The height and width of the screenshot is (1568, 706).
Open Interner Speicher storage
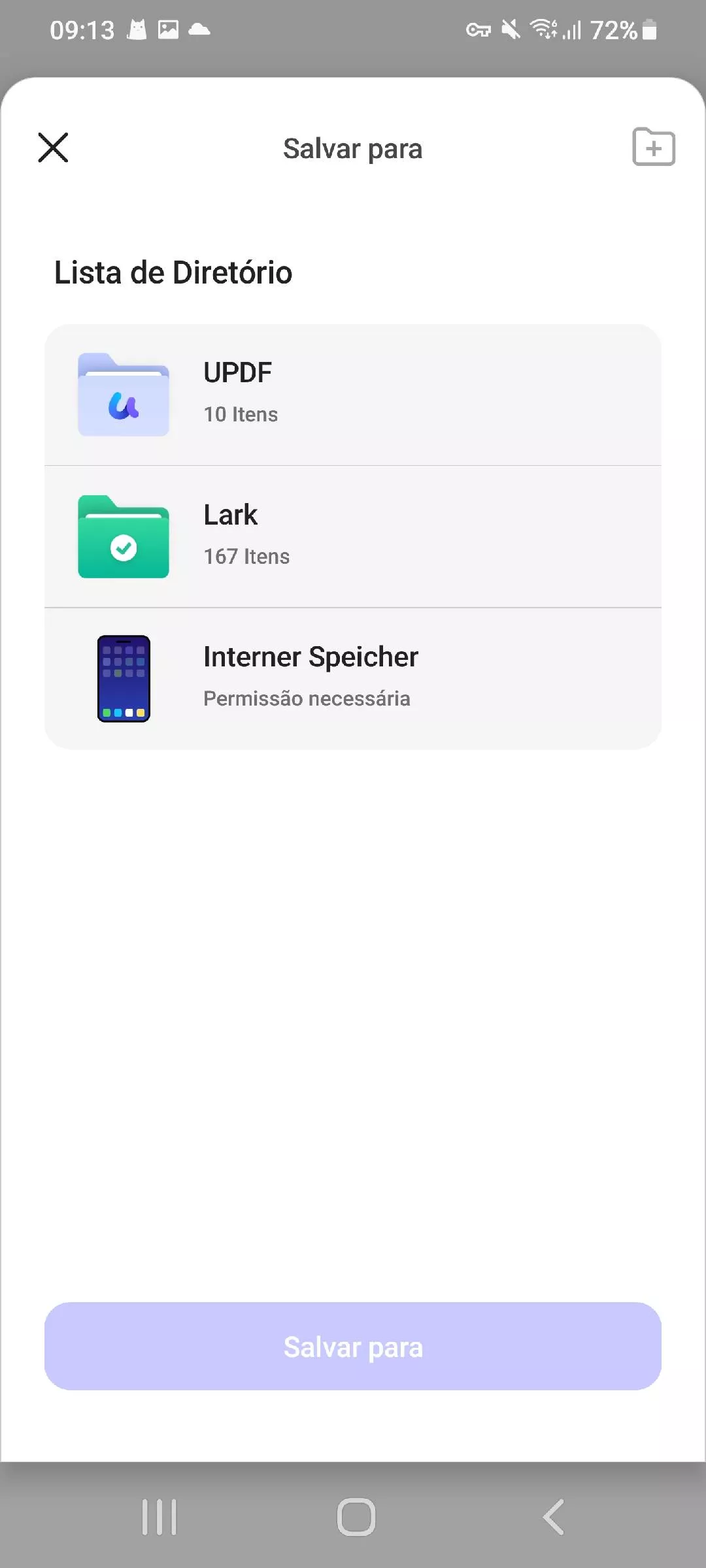[353, 678]
